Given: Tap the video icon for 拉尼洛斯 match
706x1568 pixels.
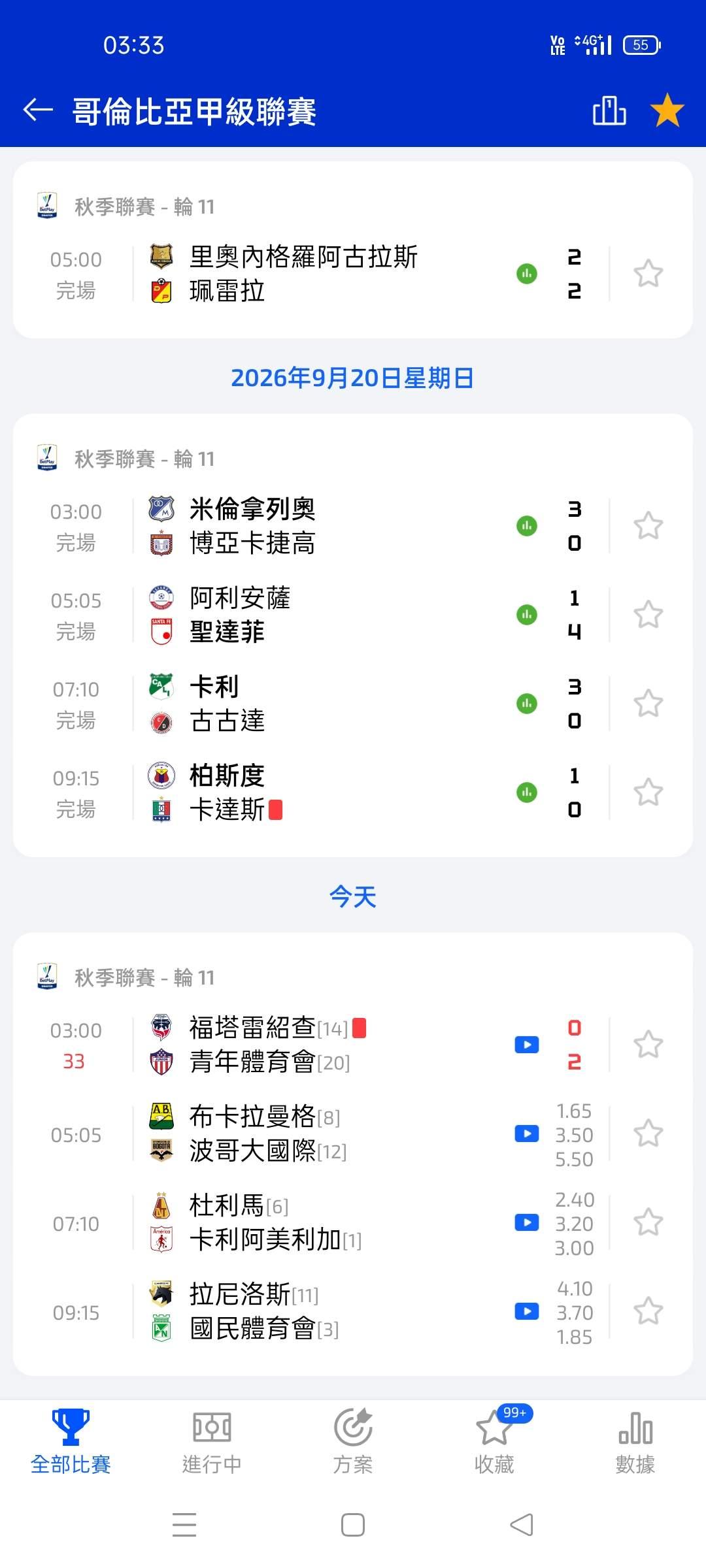Looking at the screenshot, I should click(x=527, y=1311).
